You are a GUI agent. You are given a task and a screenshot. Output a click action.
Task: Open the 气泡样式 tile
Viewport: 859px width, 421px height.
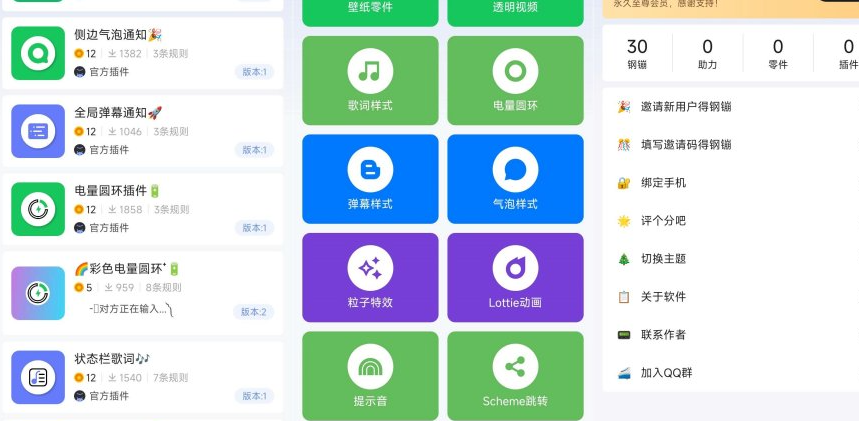point(515,178)
